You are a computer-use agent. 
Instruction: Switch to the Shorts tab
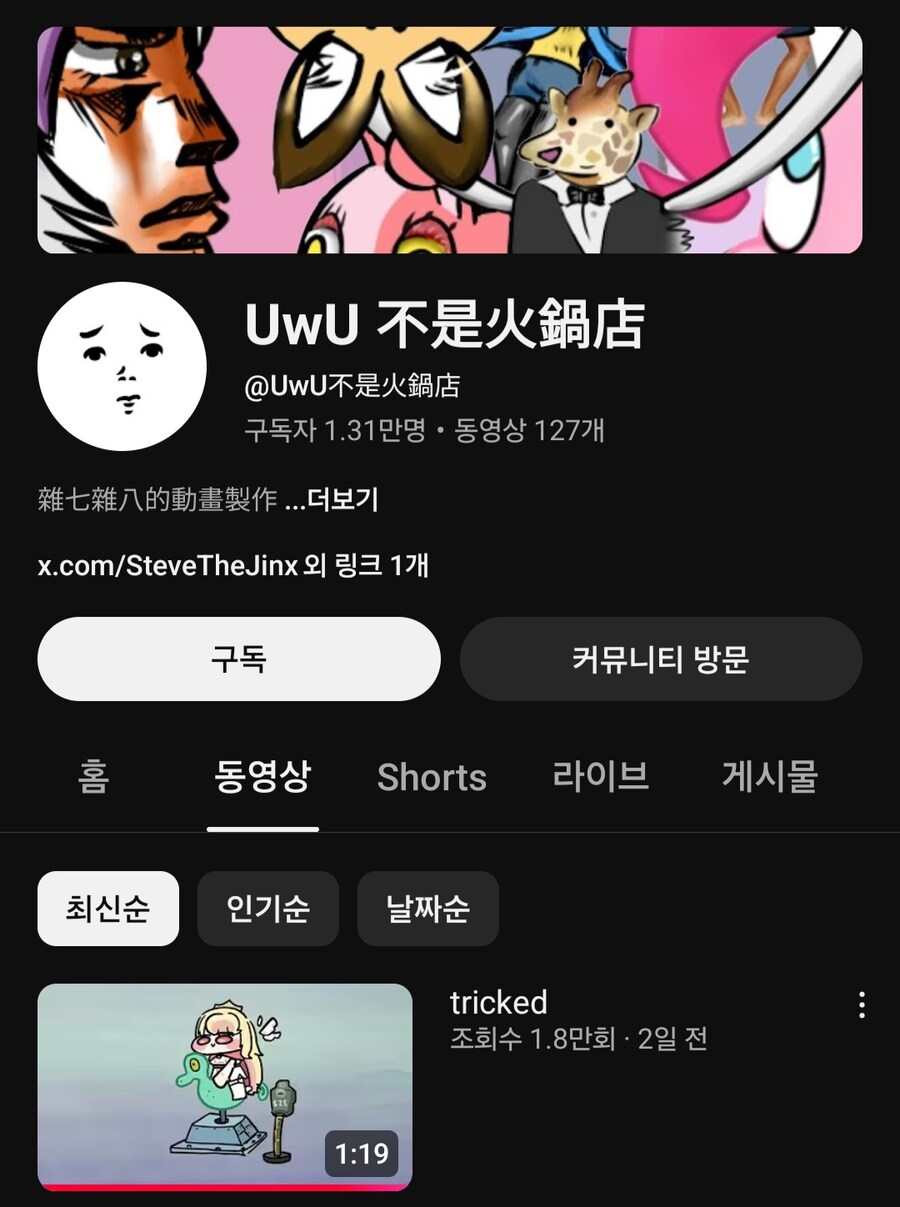click(431, 777)
